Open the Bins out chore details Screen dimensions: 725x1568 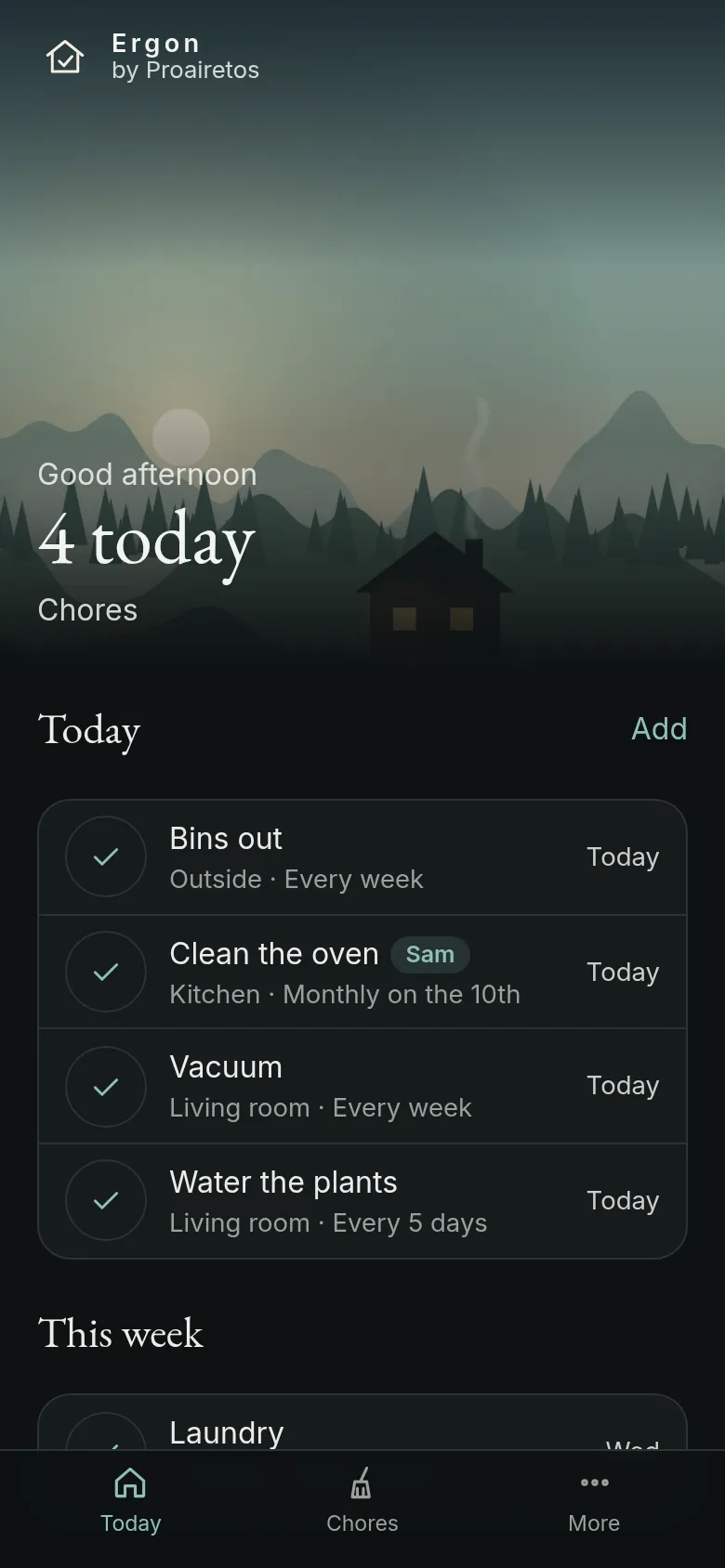click(x=362, y=857)
